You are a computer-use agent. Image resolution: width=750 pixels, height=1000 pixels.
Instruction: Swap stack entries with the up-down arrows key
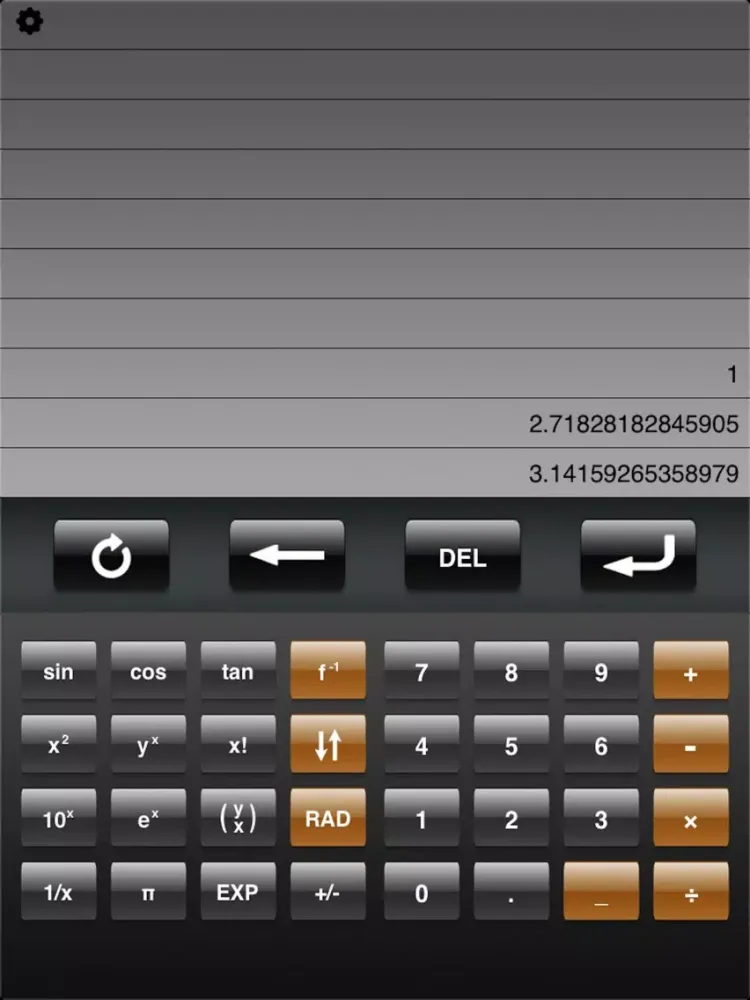coord(328,745)
